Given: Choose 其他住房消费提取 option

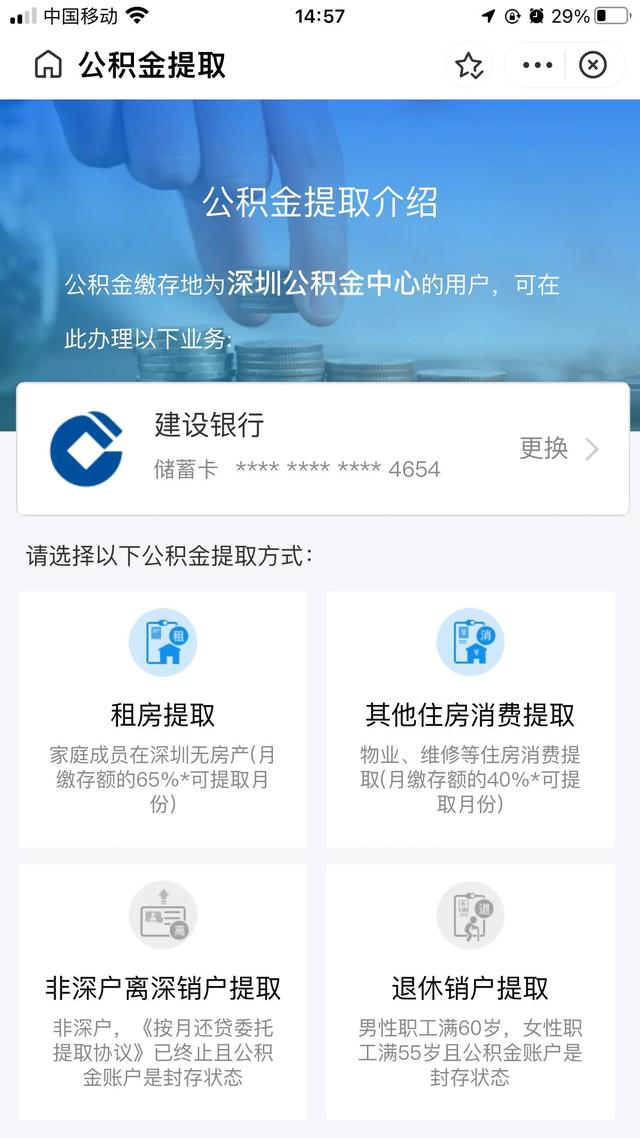Looking at the screenshot, I should click(x=470, y=718).
